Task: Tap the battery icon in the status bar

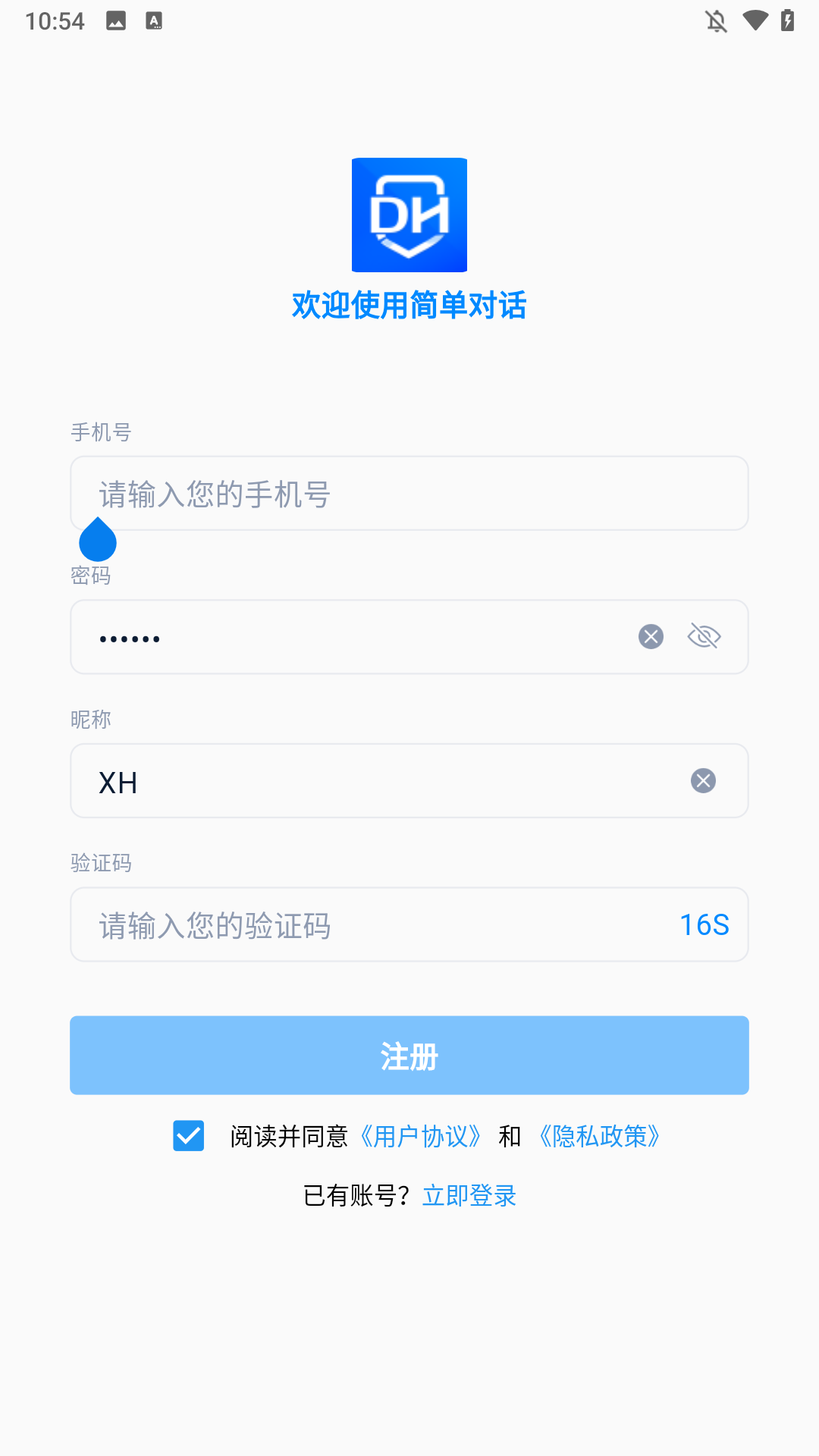Action: coord(786,20)
